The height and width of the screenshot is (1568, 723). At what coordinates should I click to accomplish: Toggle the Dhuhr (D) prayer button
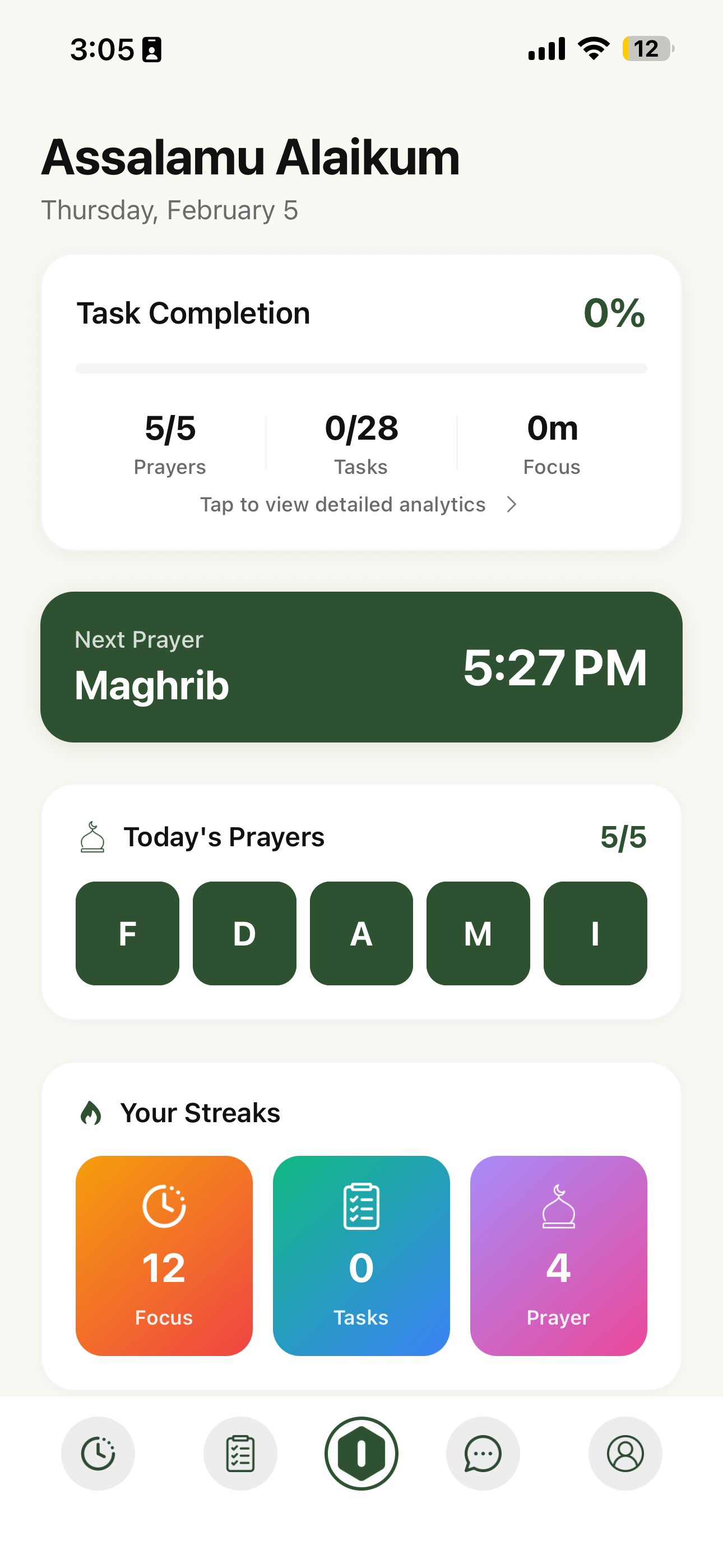pyautogui.click(x=244, y=933)
